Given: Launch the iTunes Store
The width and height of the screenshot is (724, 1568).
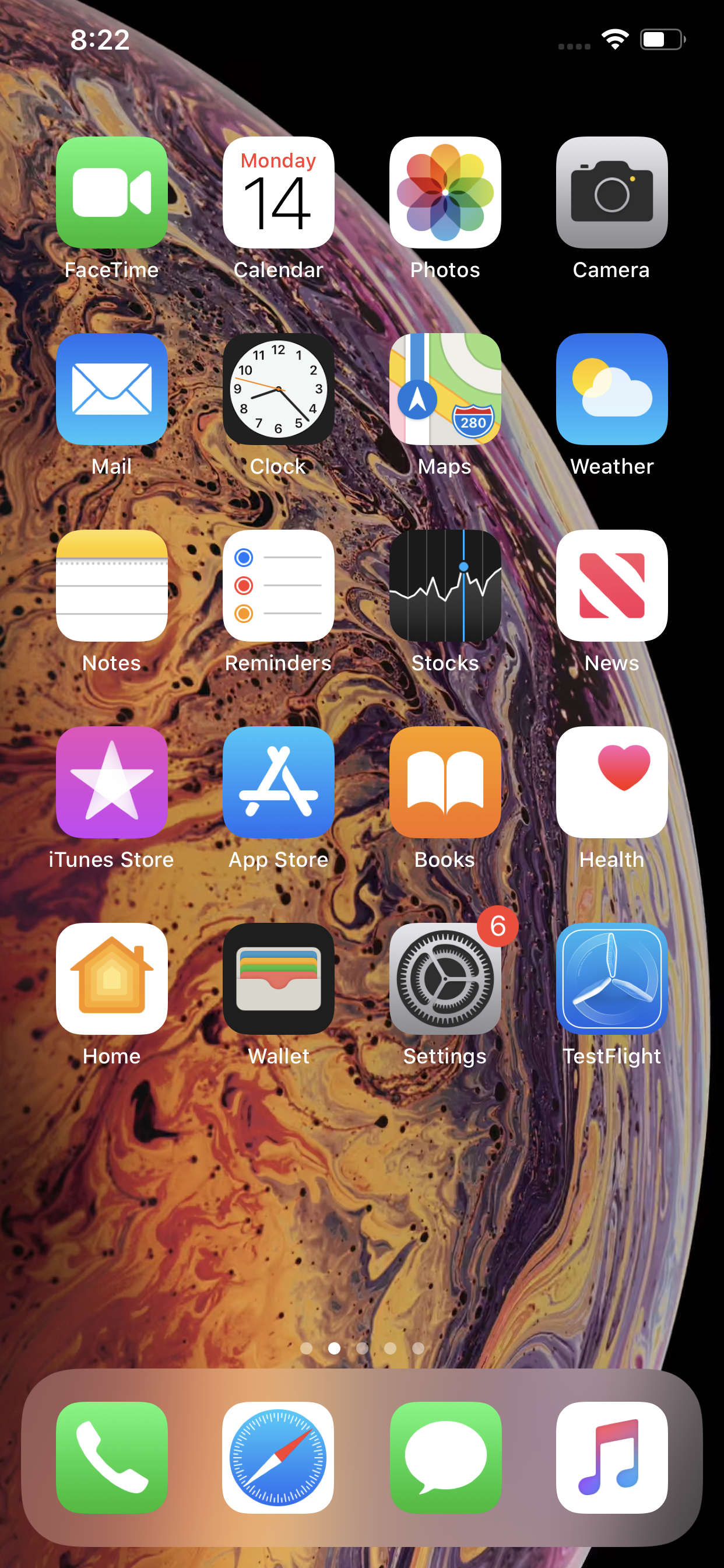Looking at the screenshot, I should point(111,782).
